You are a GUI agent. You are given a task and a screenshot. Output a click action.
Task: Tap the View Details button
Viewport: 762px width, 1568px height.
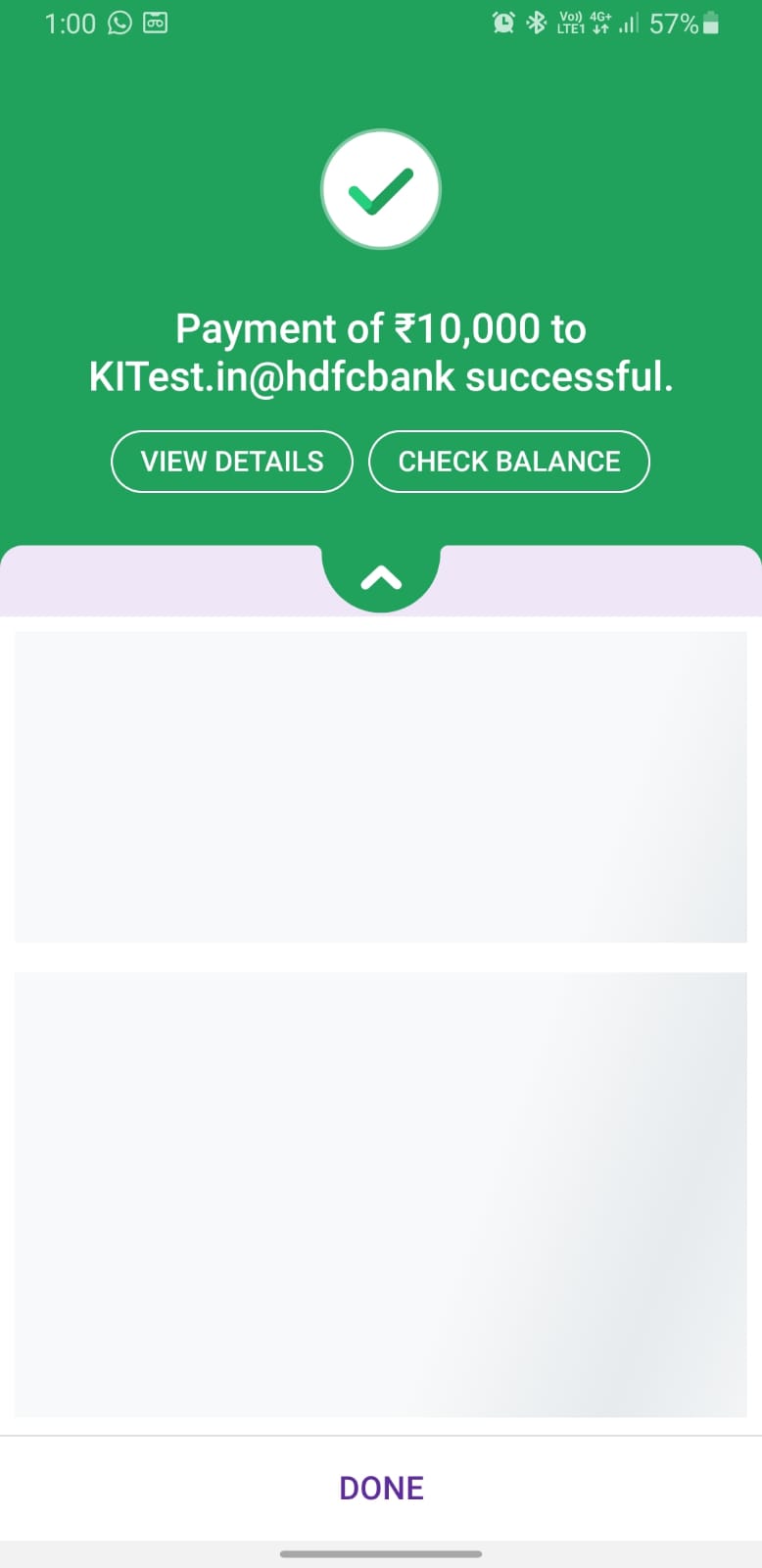pos(232,462)
